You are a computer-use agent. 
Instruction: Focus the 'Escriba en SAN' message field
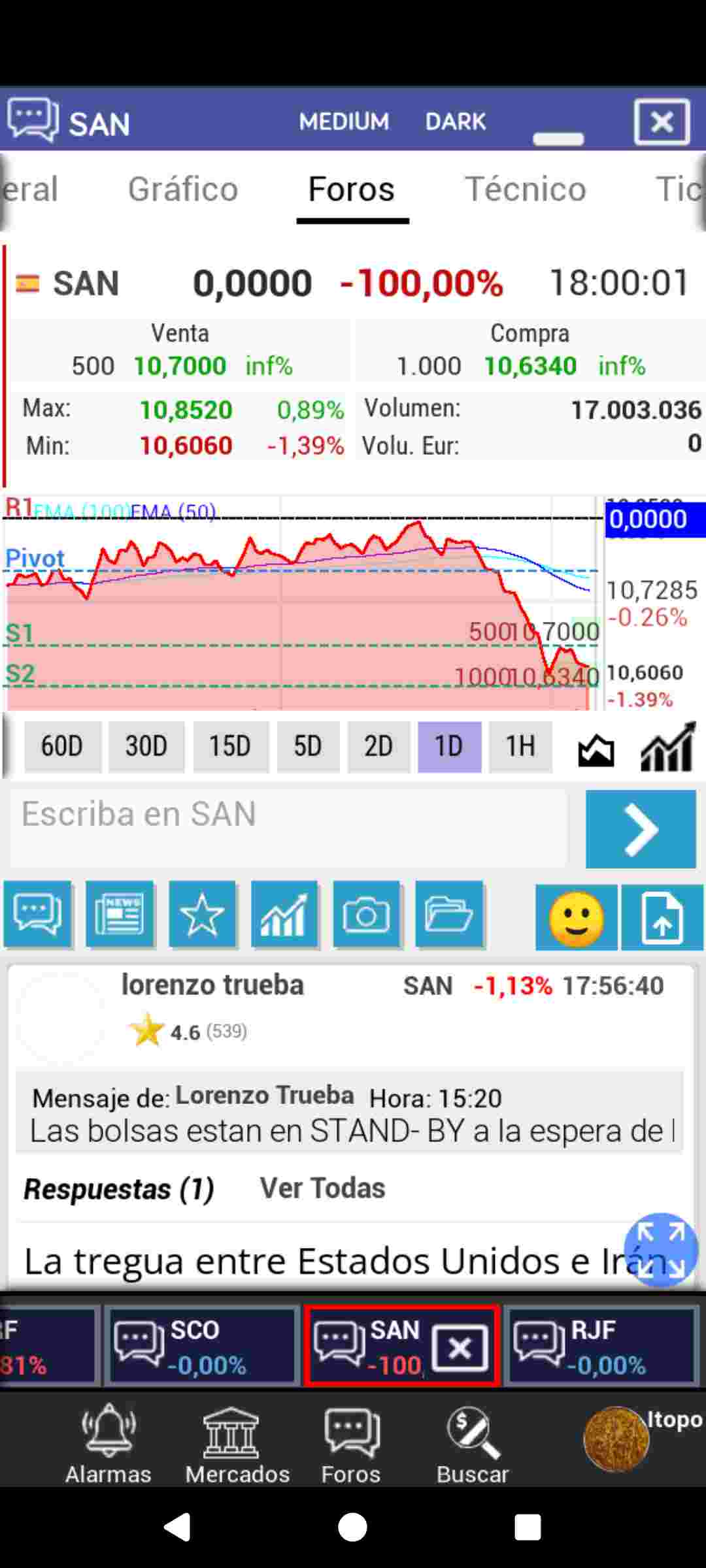click(x=288, y=827)
